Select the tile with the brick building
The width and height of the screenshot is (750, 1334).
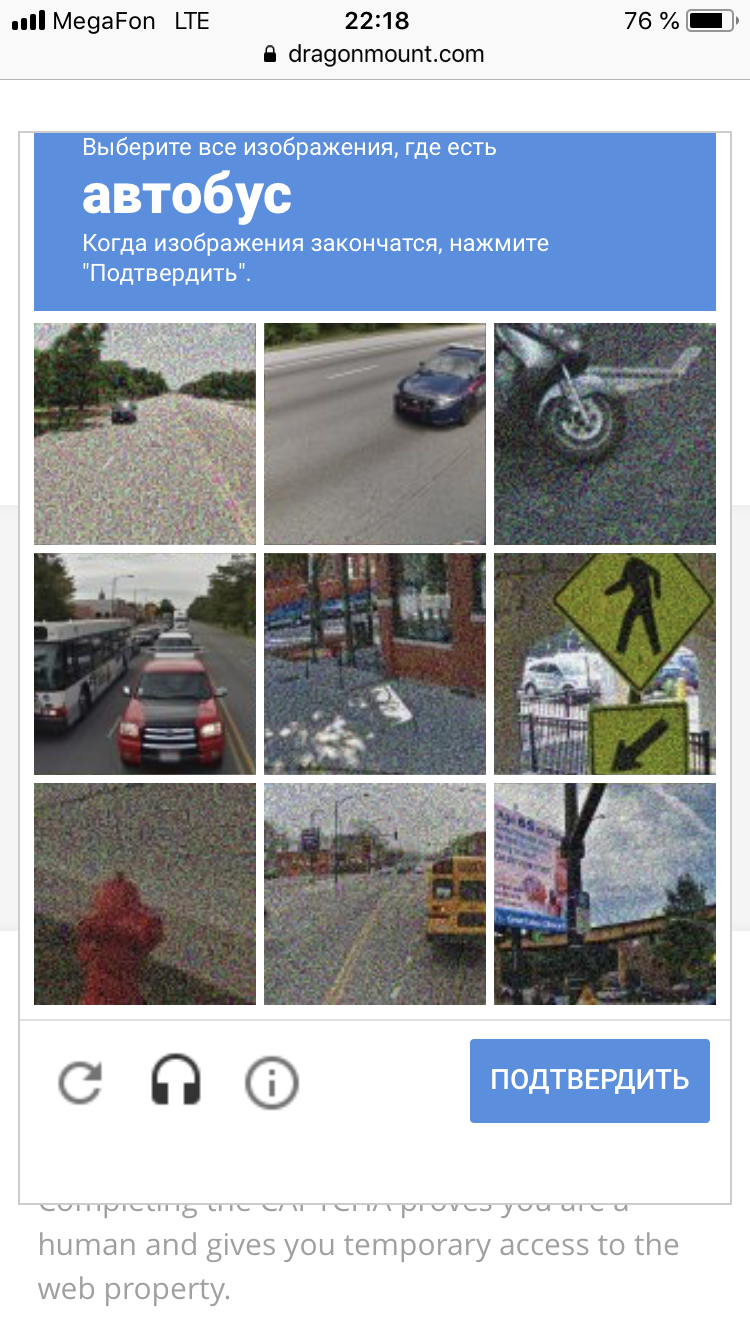click(x=375, y=664)
